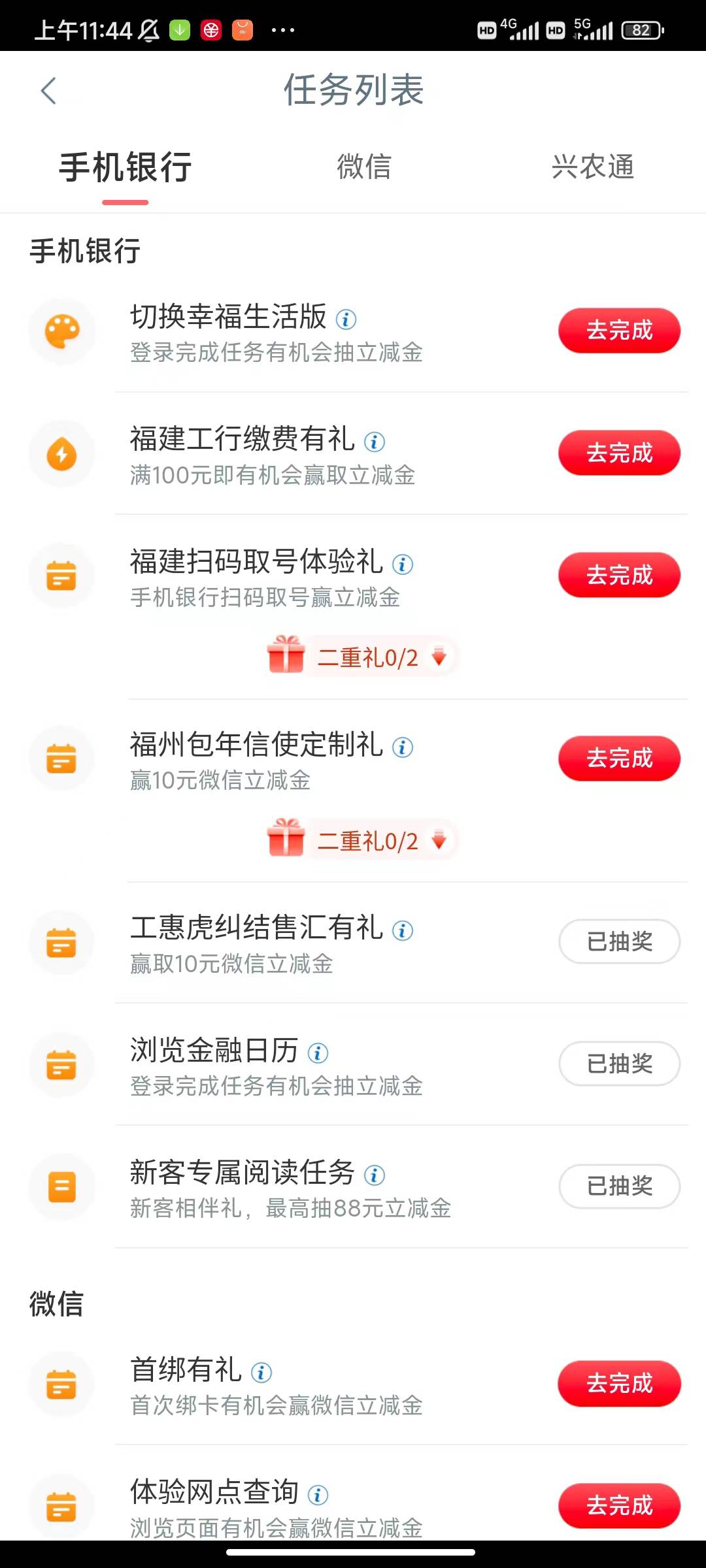Show info for 浏览金融日历

coord(318,1053)
